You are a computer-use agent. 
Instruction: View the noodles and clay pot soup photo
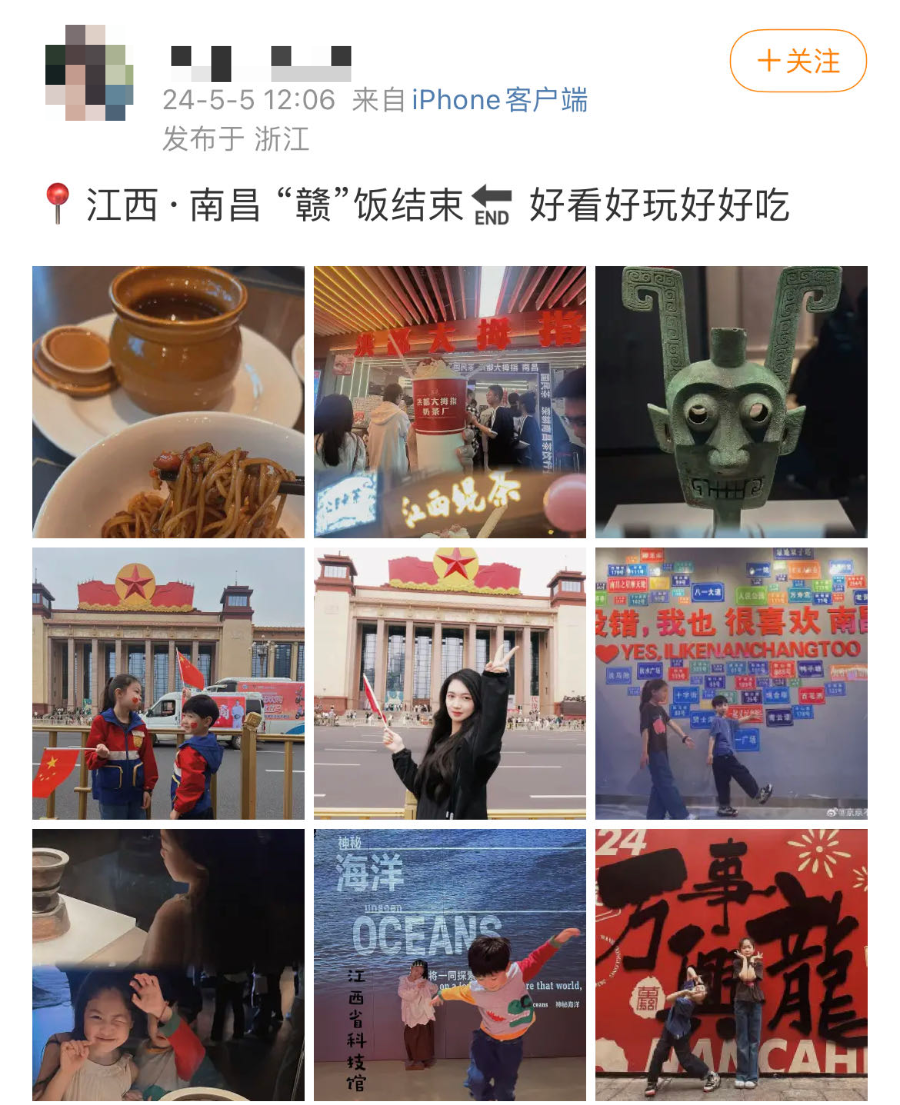coord(168,402)
